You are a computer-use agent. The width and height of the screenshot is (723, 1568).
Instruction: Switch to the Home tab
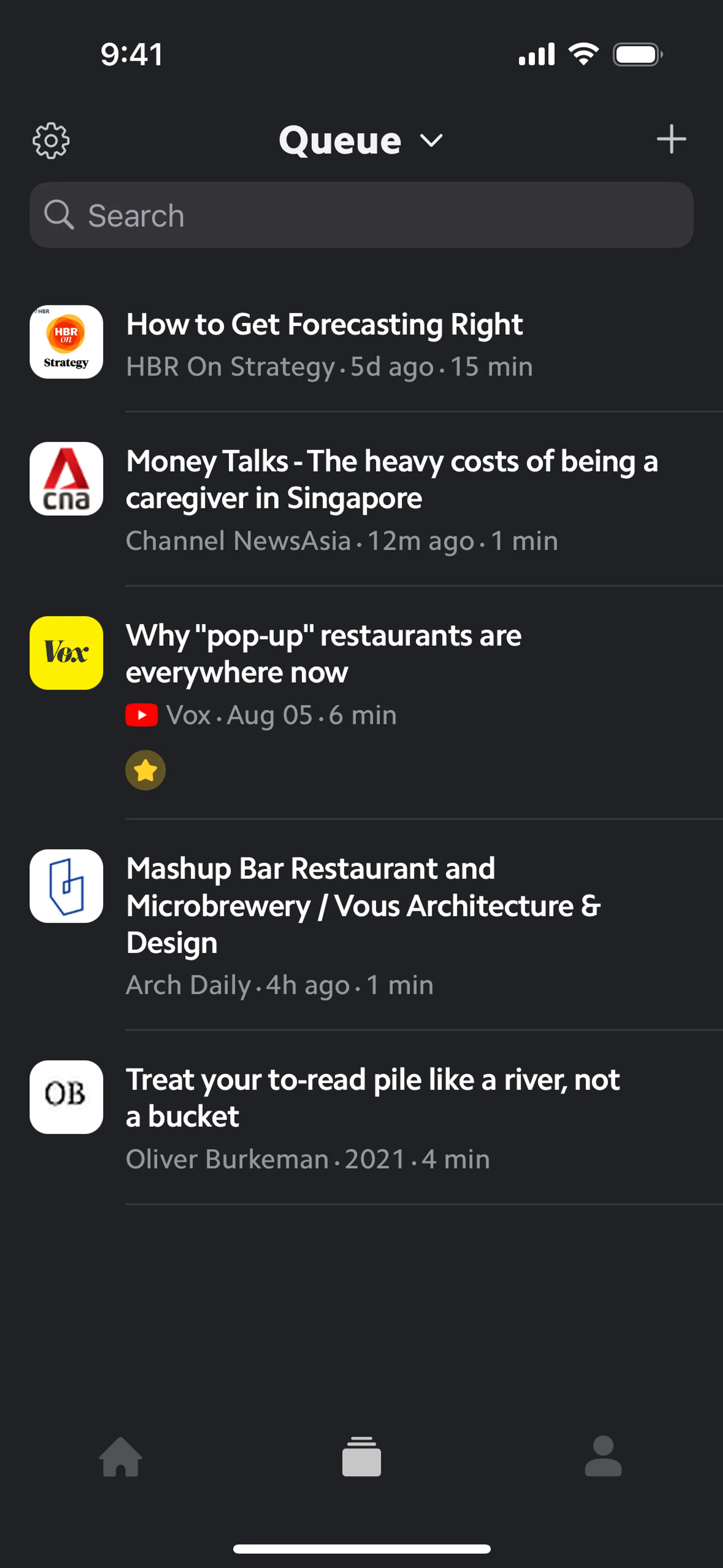click(x=120, y=1456)
